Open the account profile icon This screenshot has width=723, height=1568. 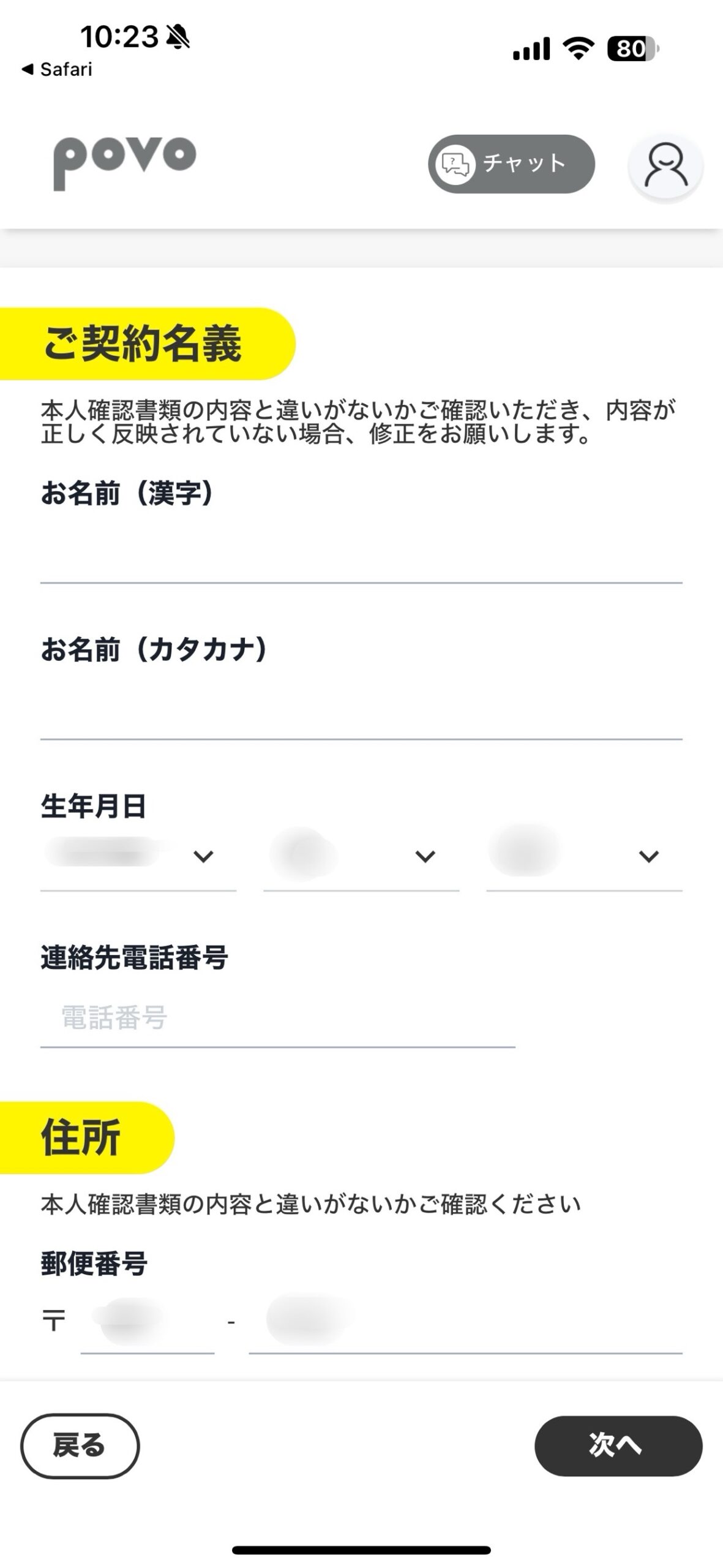point(665,165)
